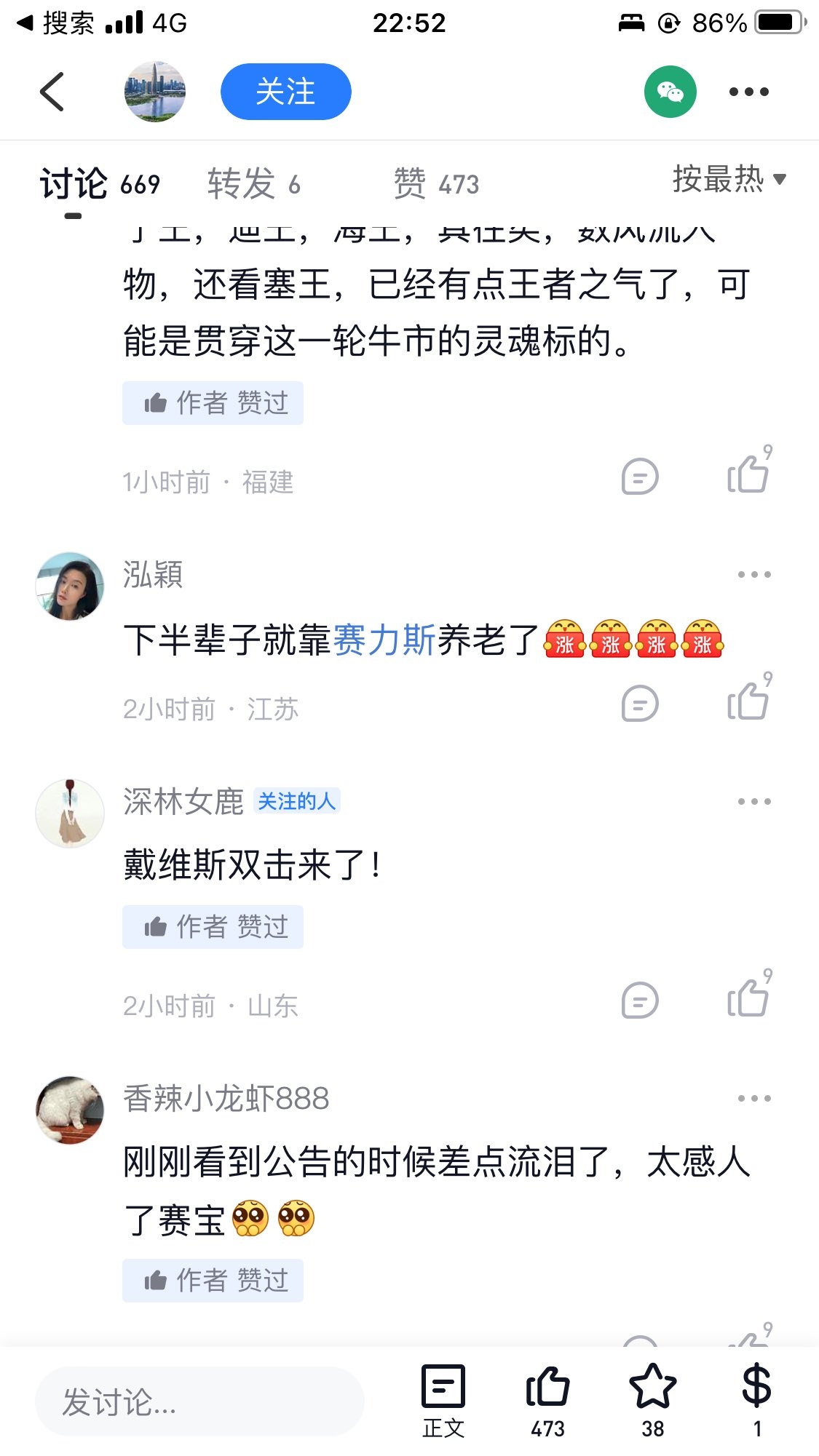View the poster's profile avatar
Viewport: 819px width, 1456px height.
click(x=155, y=91)
